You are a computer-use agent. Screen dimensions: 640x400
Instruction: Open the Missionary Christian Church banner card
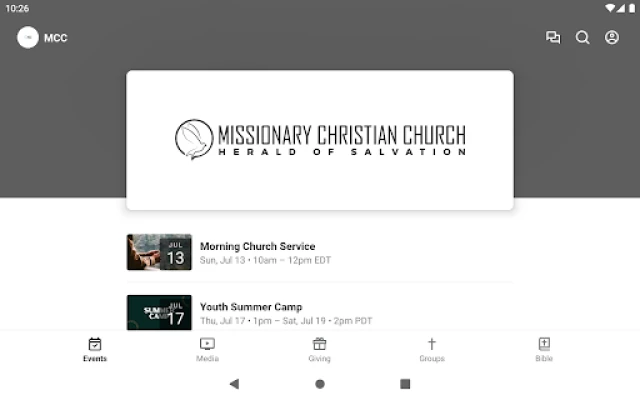tap(320, 140)
